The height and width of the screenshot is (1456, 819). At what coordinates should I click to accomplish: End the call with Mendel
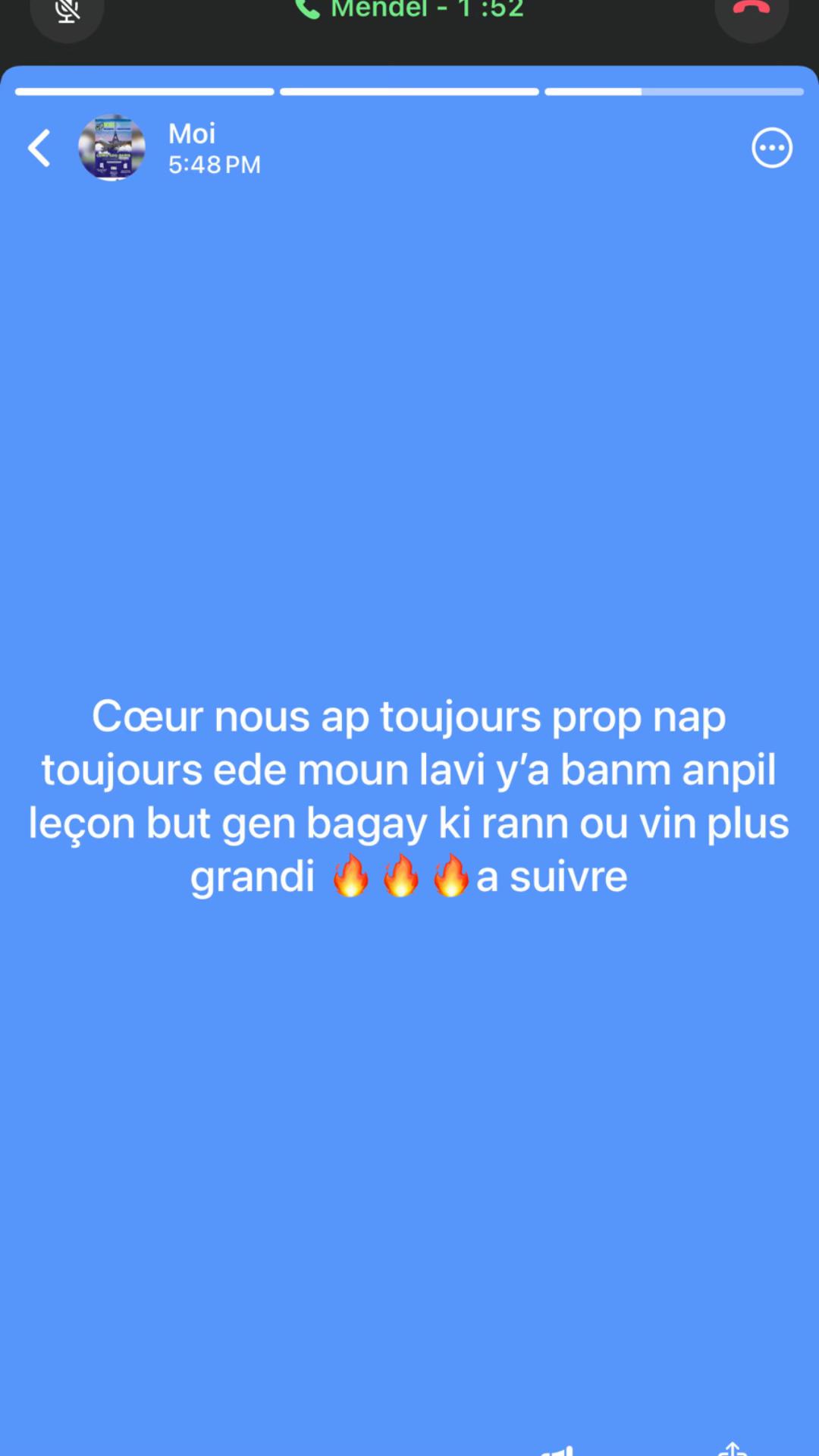tap(751, 11)
